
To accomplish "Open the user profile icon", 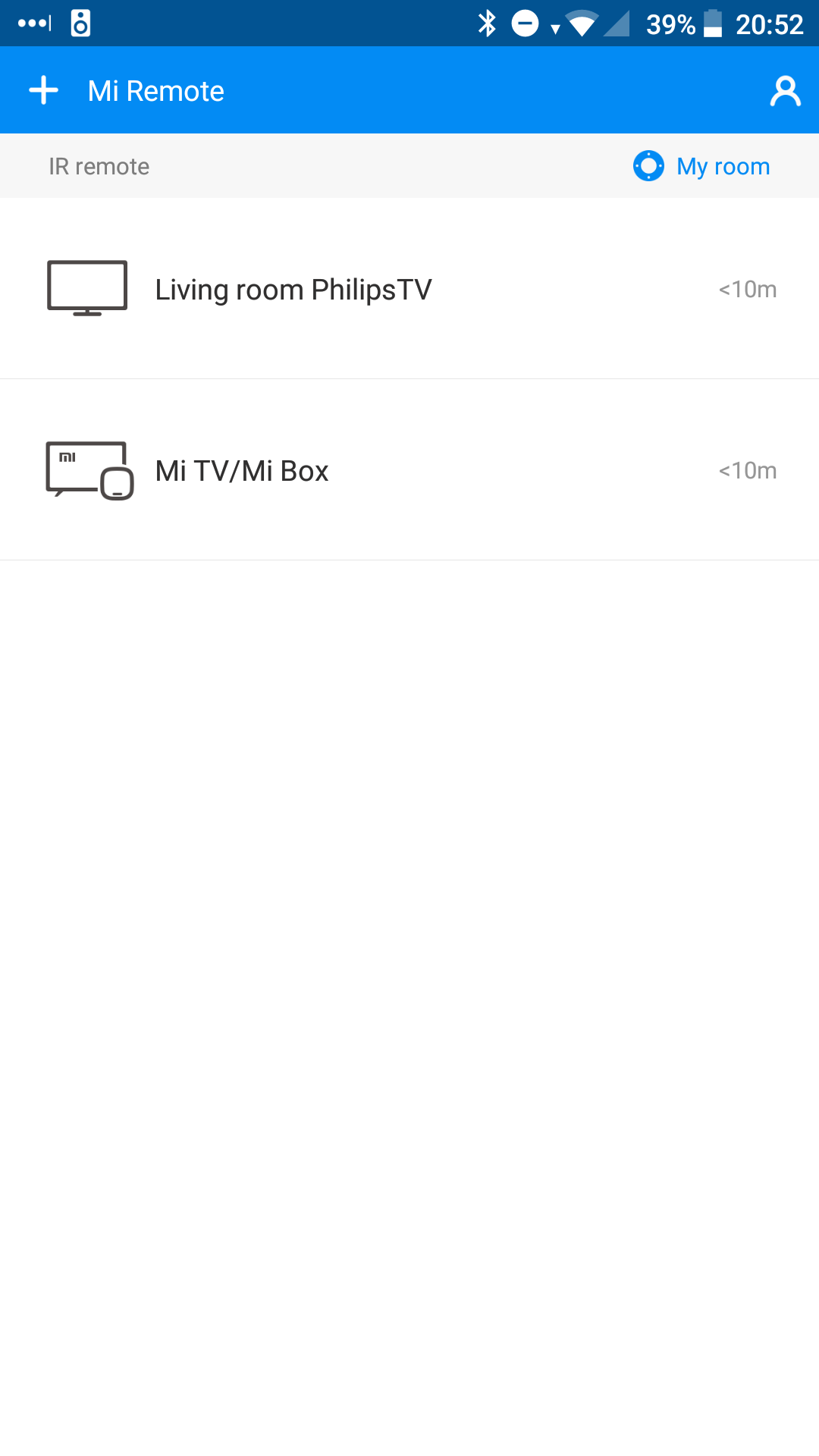I will point(785,91).
